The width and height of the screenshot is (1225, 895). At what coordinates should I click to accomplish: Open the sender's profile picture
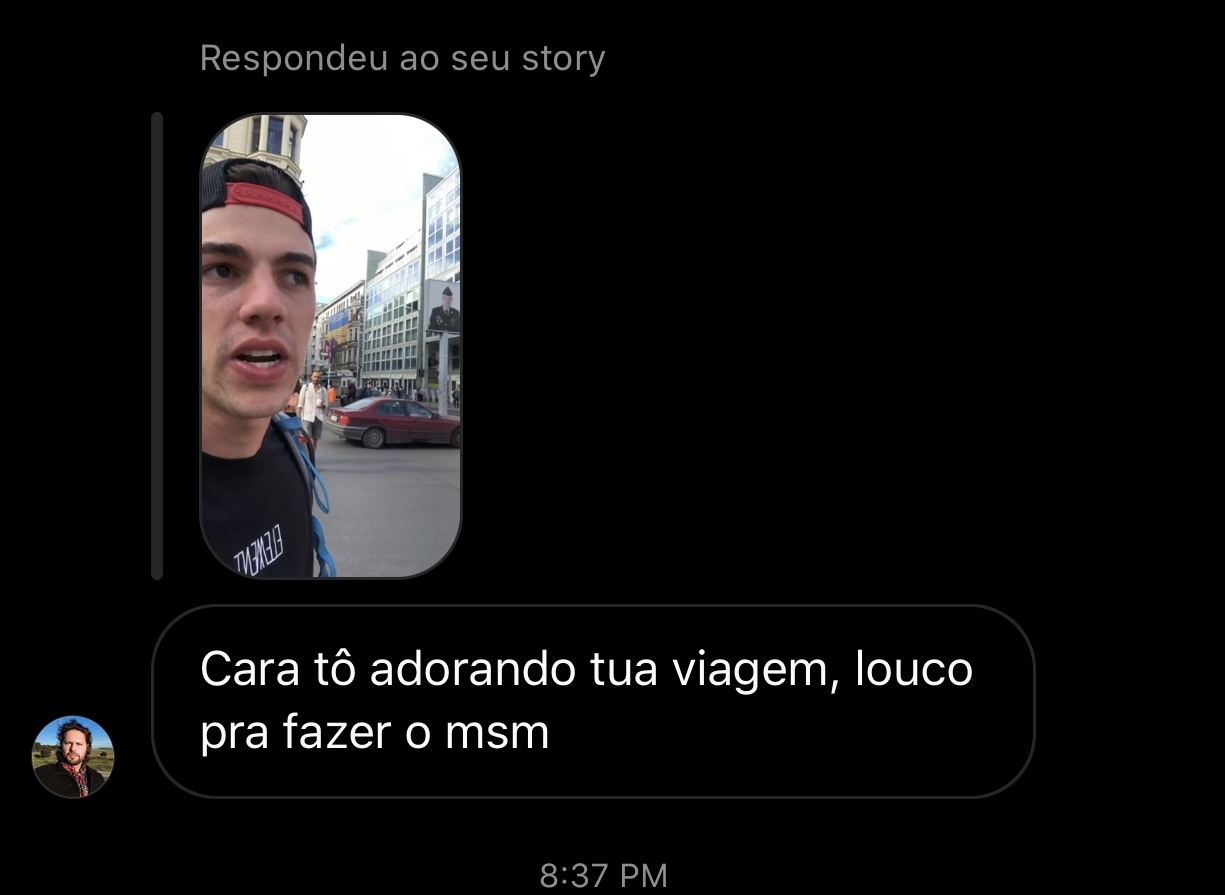[73, 757]
